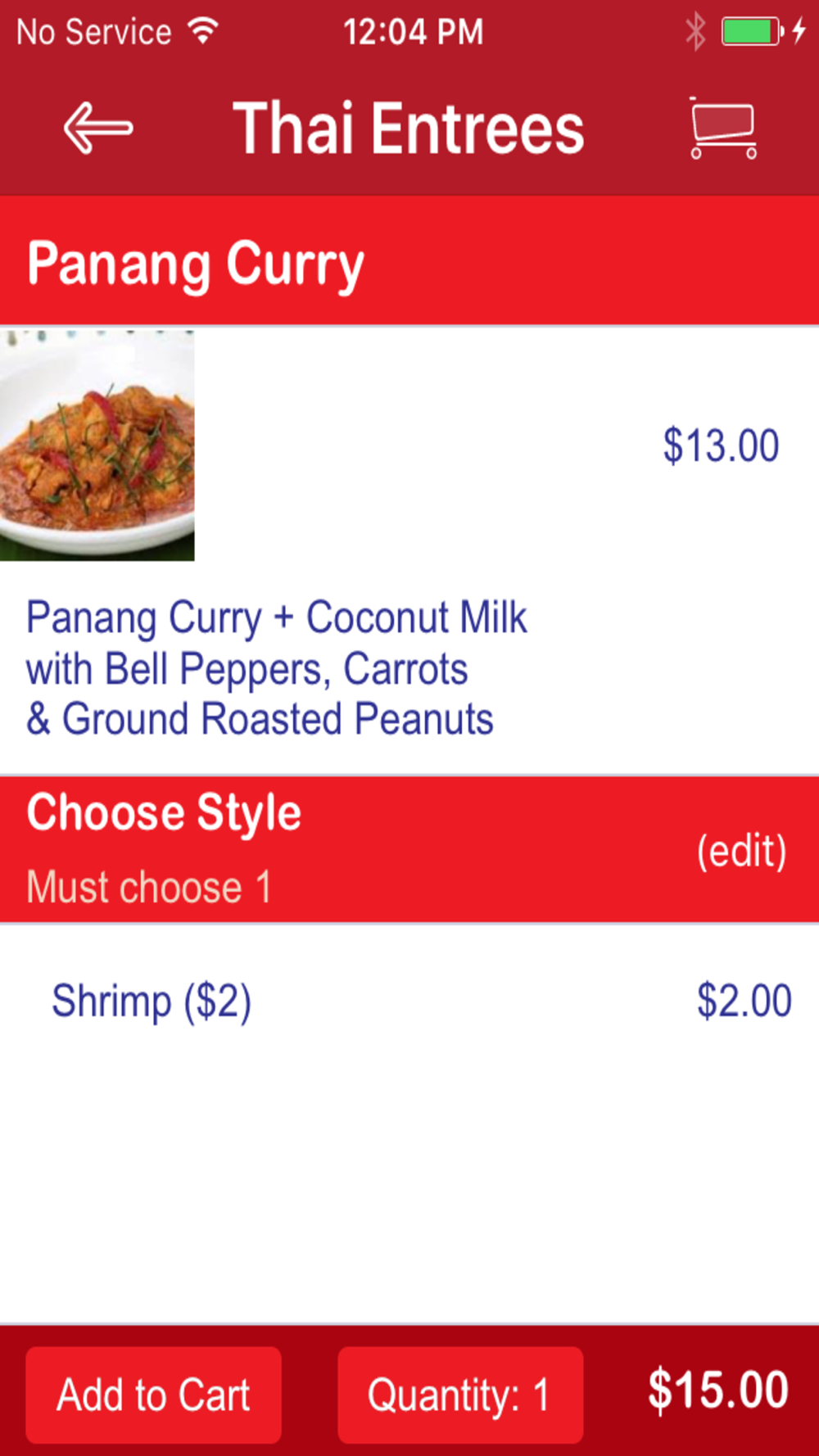Select the Shrimp ($2) style option
The width and height of the screenshot is (819, 1456).
[x=152, y=1001]
